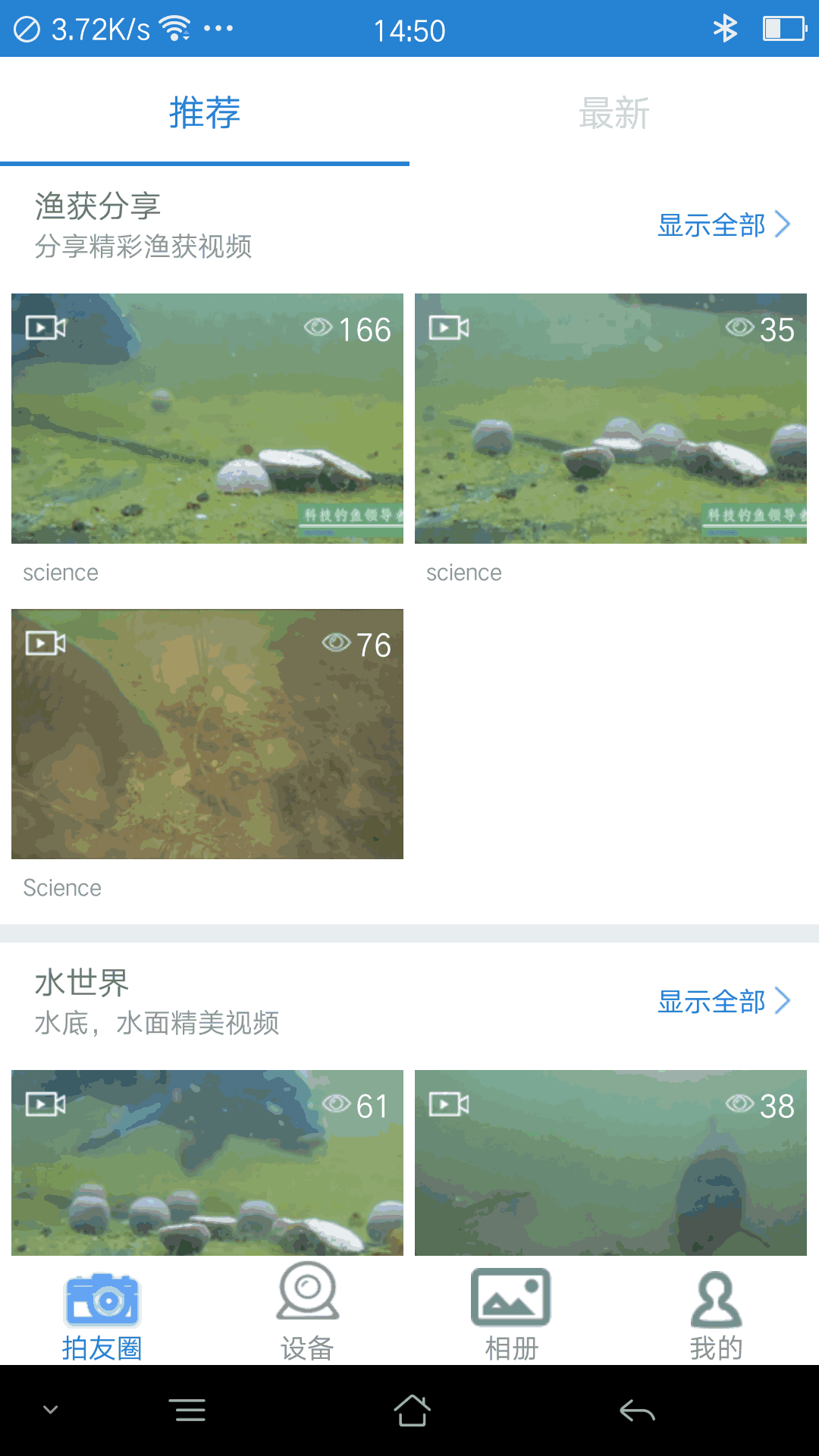
Task: Click the eye view icon on the 61-view video
Action: click(x=338, y=1104)
